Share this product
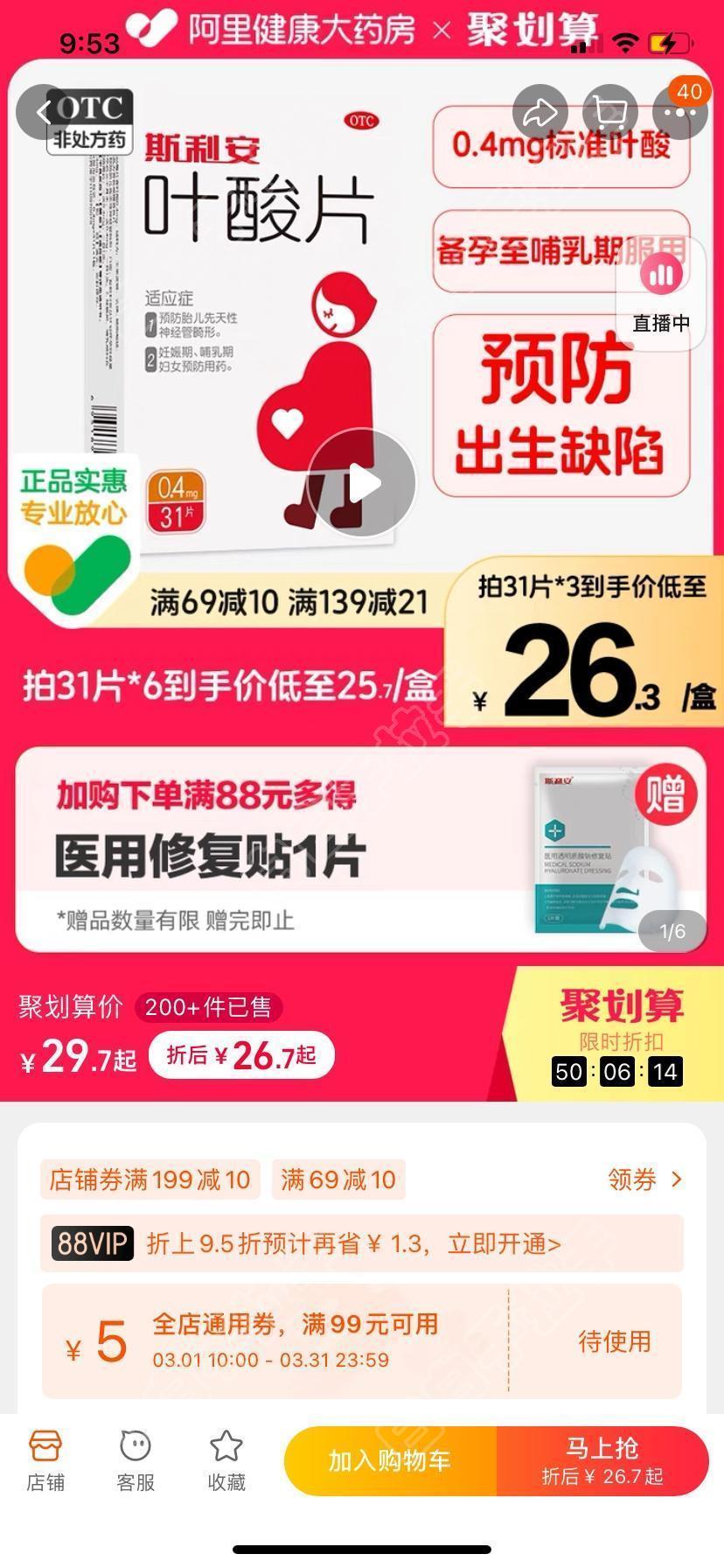The height and width of the screenshot is (1568, 724). [x=540, y=112]
